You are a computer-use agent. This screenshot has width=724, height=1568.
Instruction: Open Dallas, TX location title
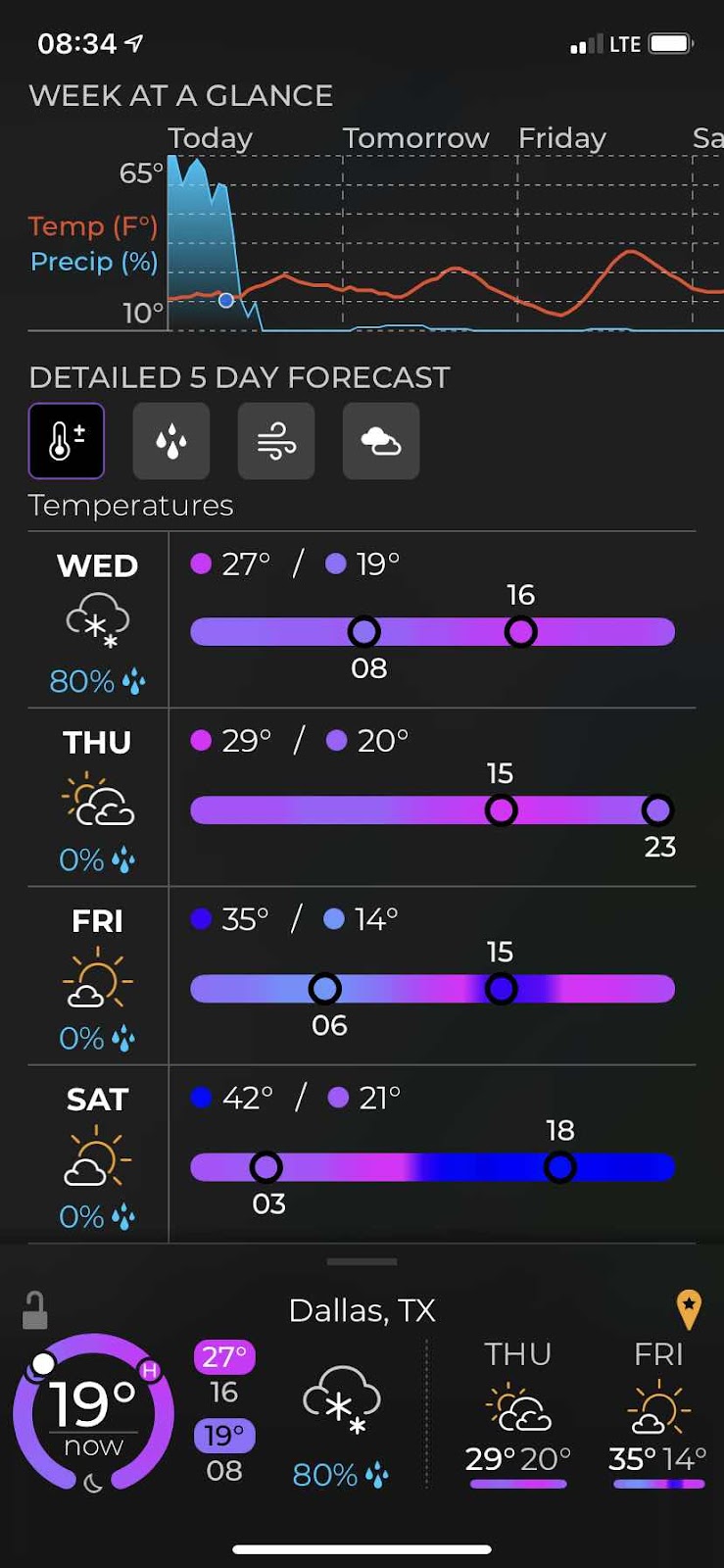pos(362,1310)
